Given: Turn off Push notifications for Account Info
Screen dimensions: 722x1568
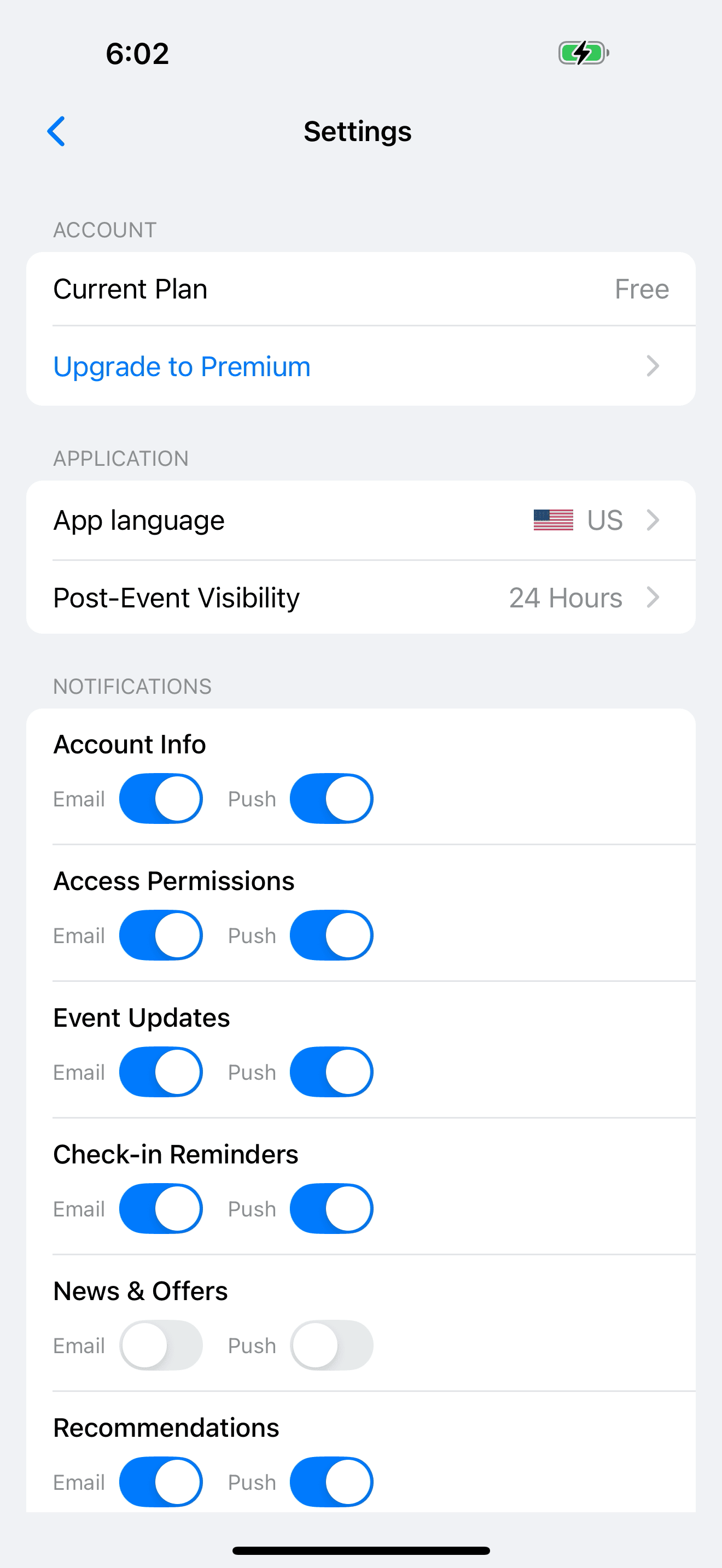Looking at the screenshot, I should (332, 799).
